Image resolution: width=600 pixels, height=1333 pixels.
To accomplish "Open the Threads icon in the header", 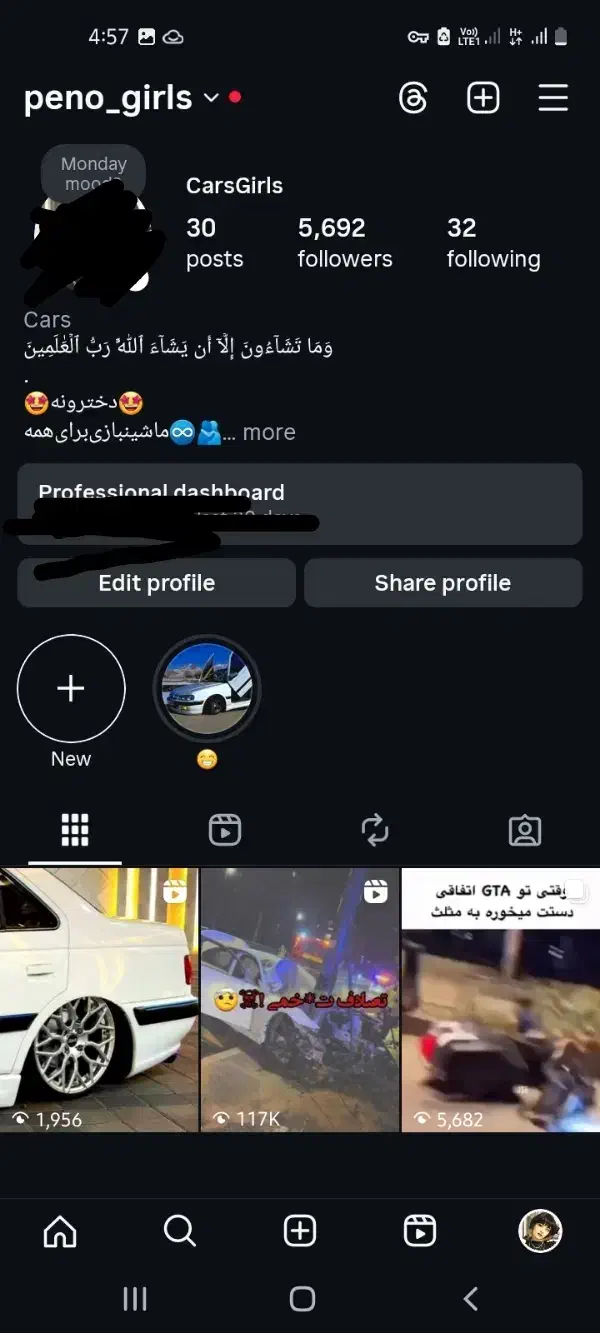I will pos(413,98).
